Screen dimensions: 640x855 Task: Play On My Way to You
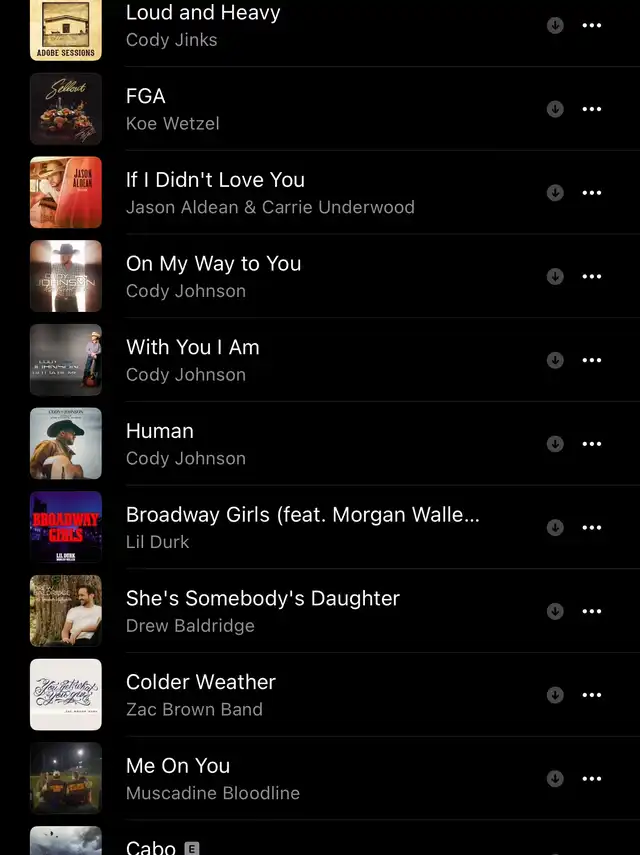click(x=213, y=264)
